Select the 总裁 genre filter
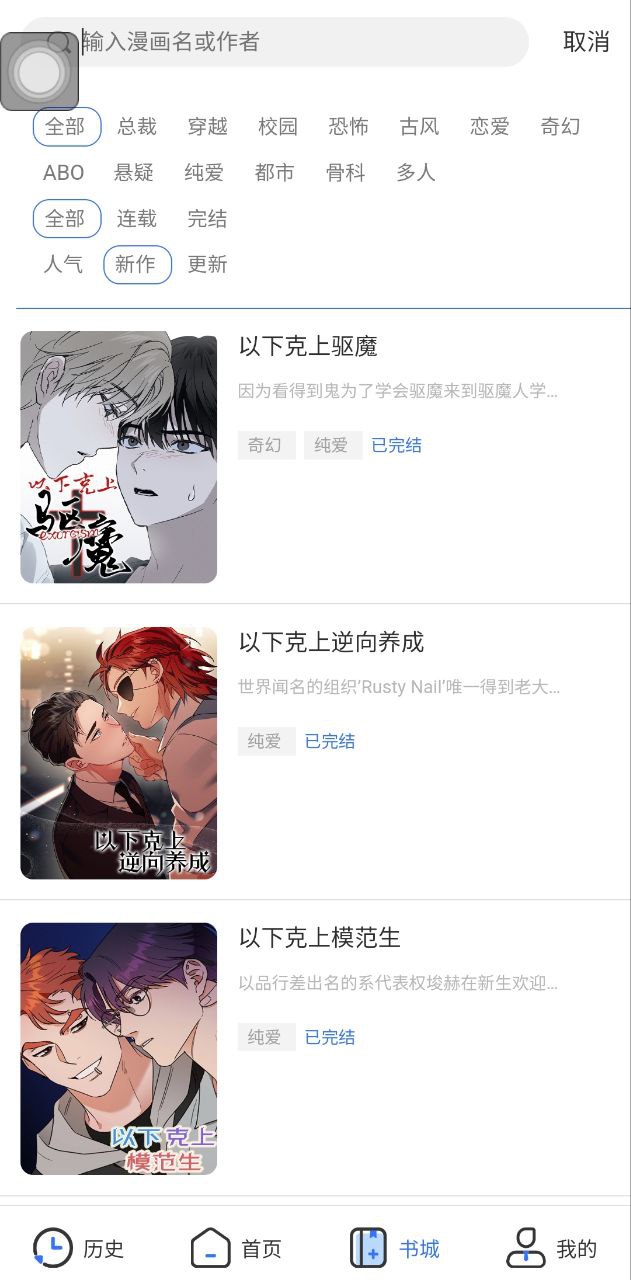The height and width of the screenshot is (1280, 631). pos(137,127)
